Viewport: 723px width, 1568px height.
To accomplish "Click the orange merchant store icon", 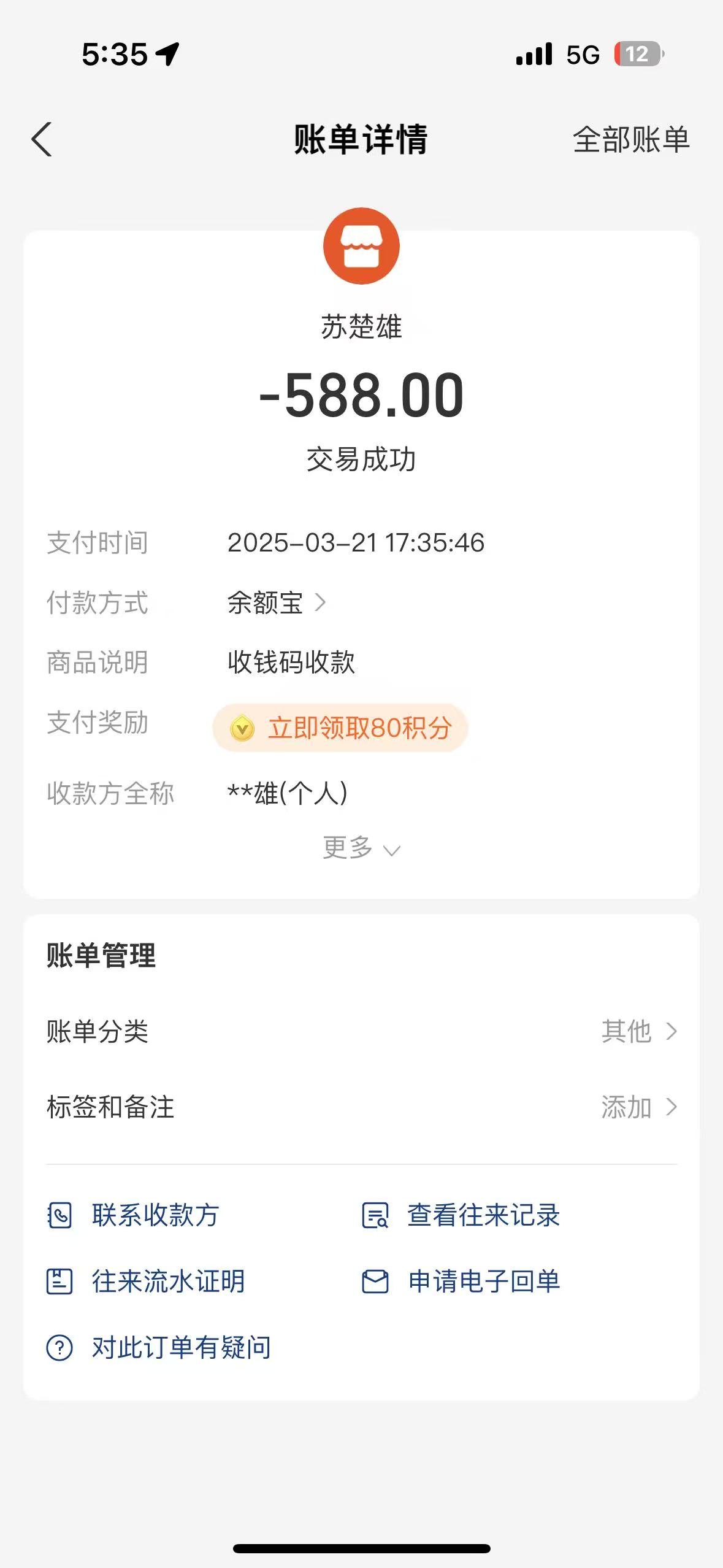I will click(x=361, y=245).
